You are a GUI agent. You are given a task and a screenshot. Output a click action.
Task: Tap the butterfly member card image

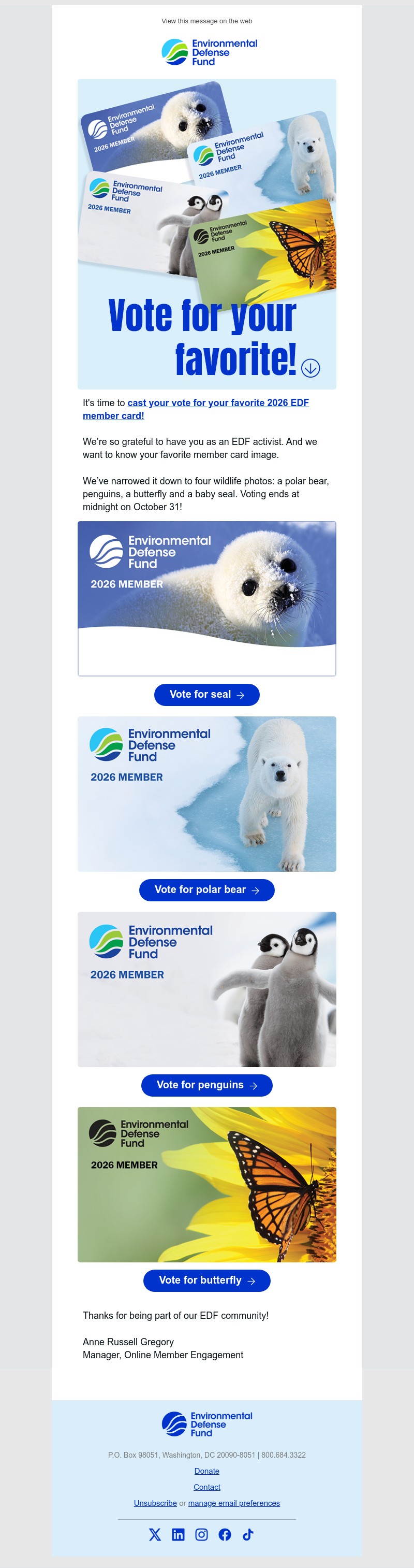coord(206,1185)
